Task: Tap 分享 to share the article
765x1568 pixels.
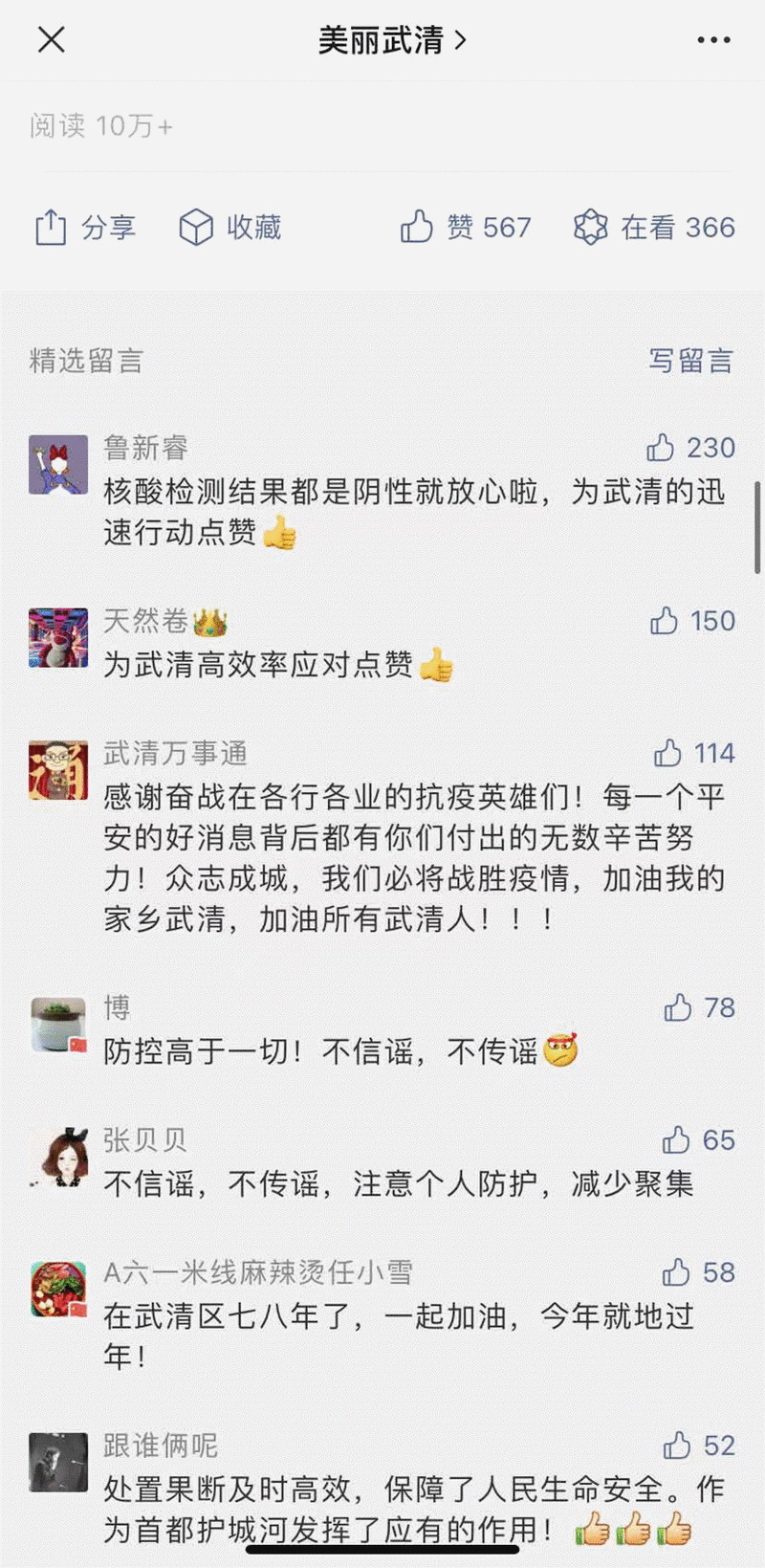Action: coord(85,228)
